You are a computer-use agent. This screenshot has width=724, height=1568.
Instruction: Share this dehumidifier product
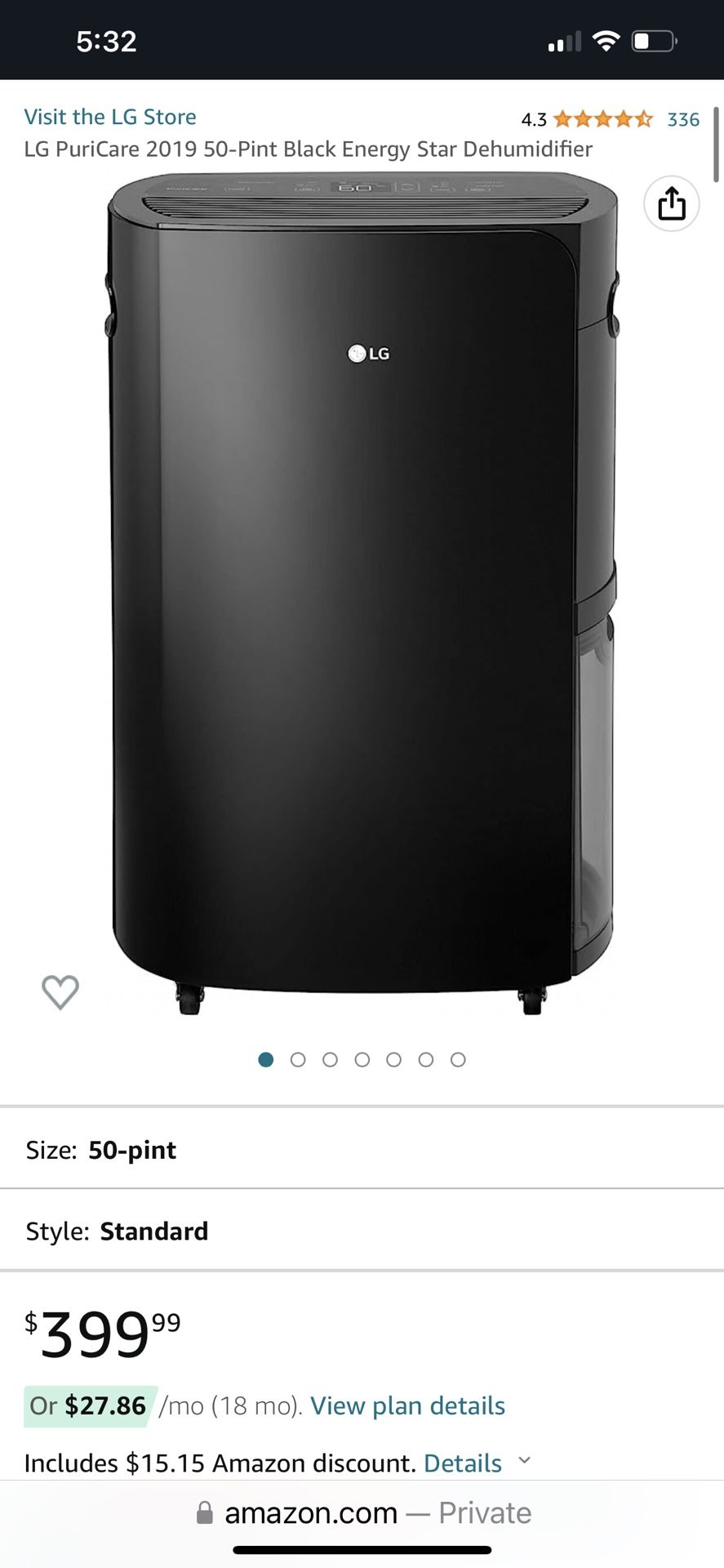[x=671, y=203]
